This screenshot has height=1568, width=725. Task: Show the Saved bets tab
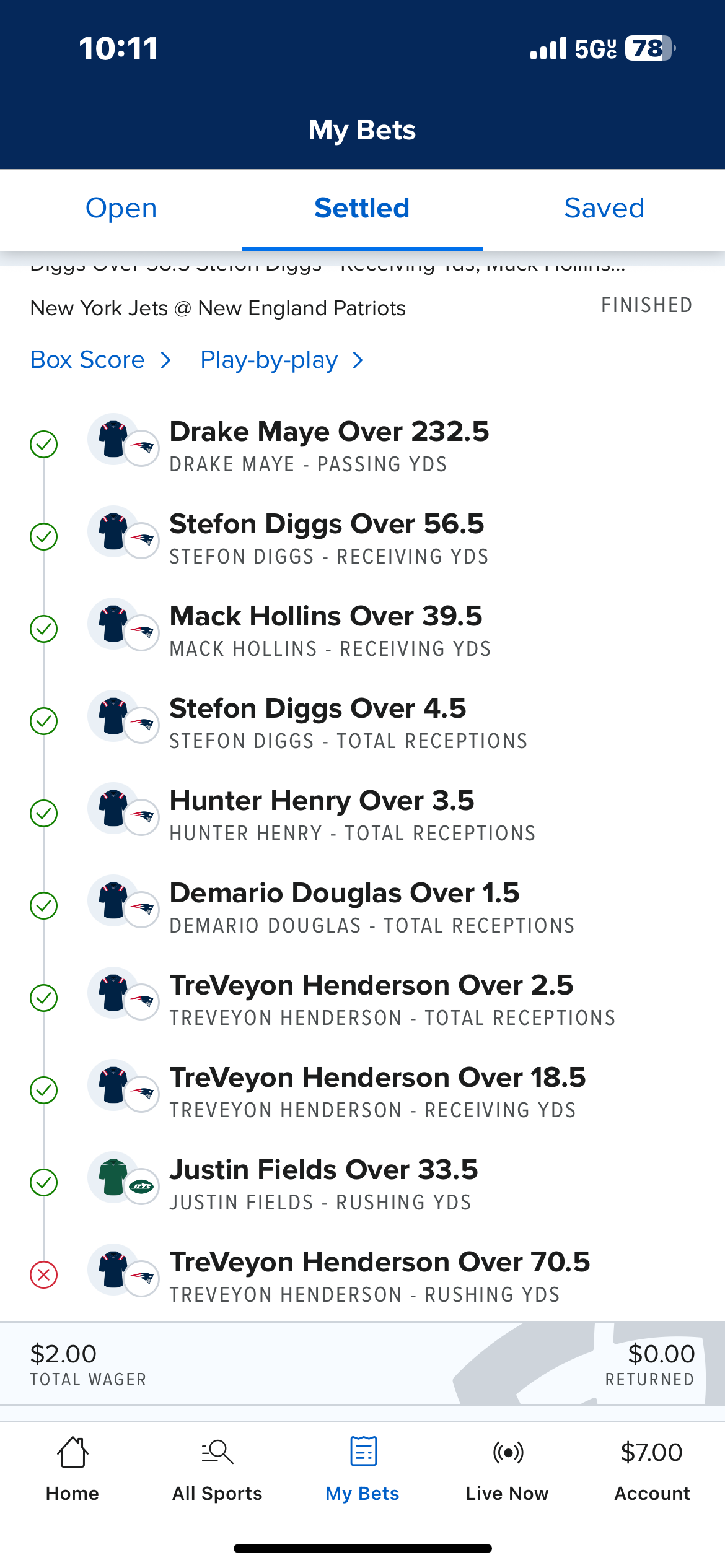pos(604,209)
